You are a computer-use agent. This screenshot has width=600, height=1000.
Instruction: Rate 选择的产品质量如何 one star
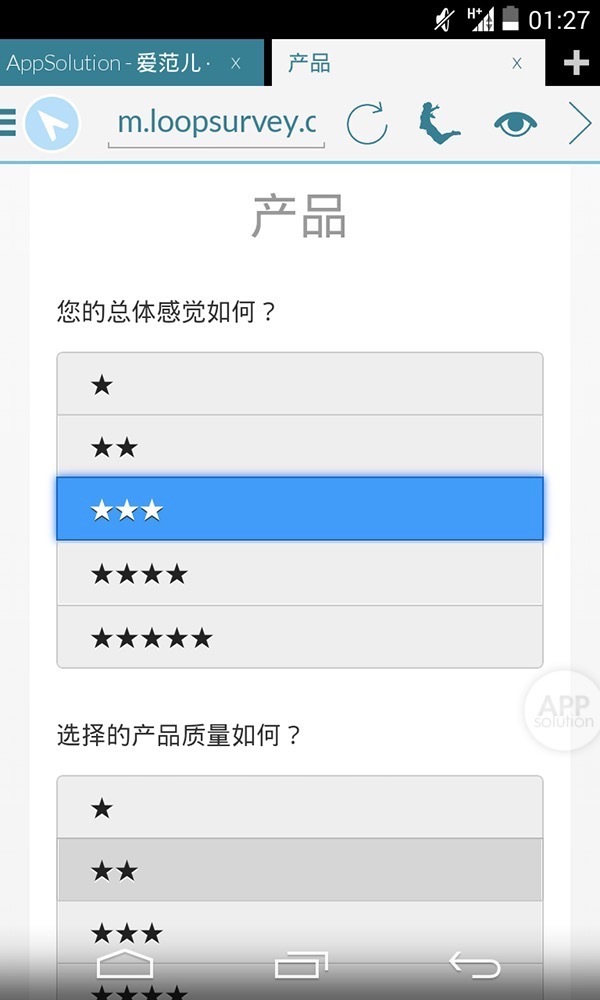coord(300,808)
